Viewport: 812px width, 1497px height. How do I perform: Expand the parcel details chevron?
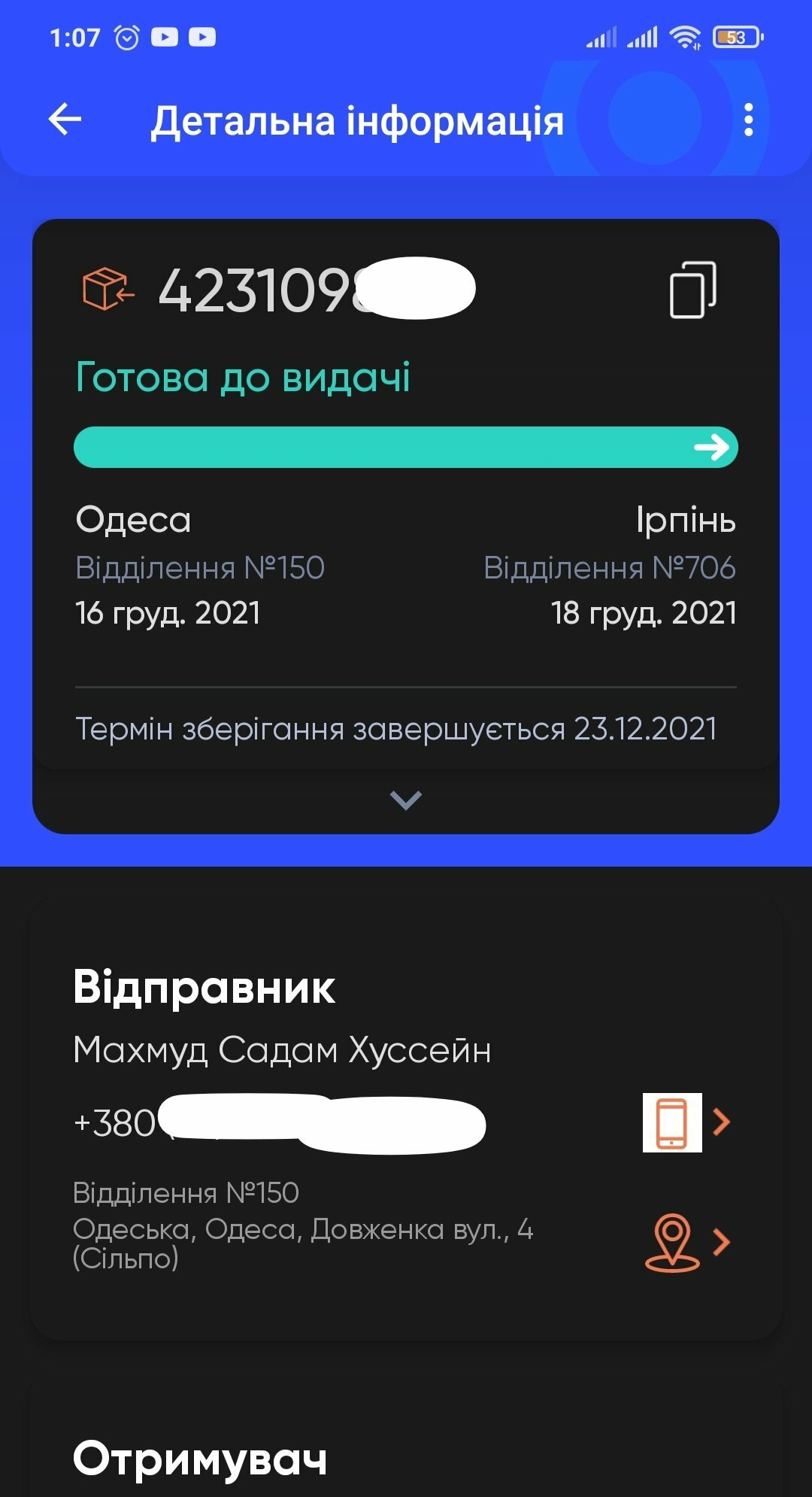click(x=406, y=800)
